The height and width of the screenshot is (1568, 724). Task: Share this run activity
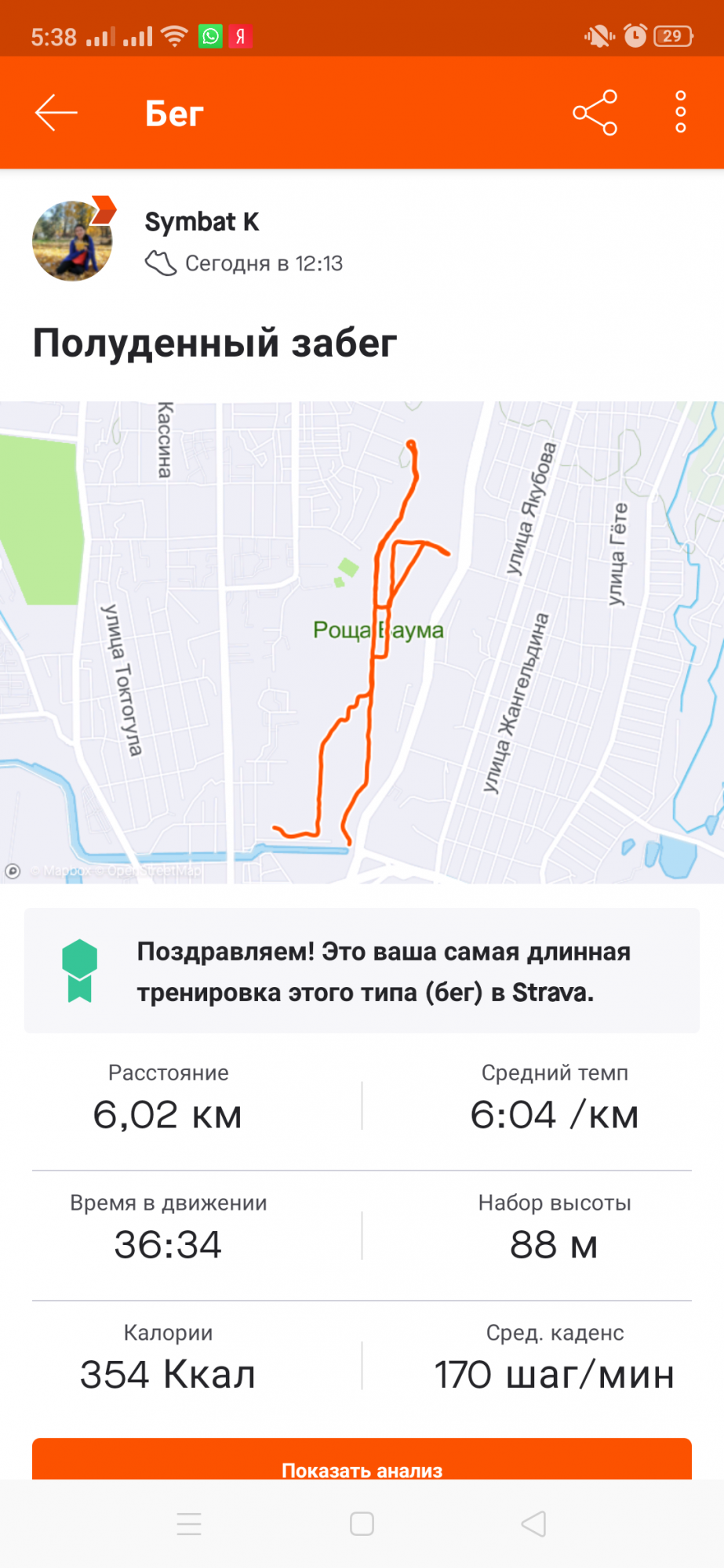click(x=595, y=113)
